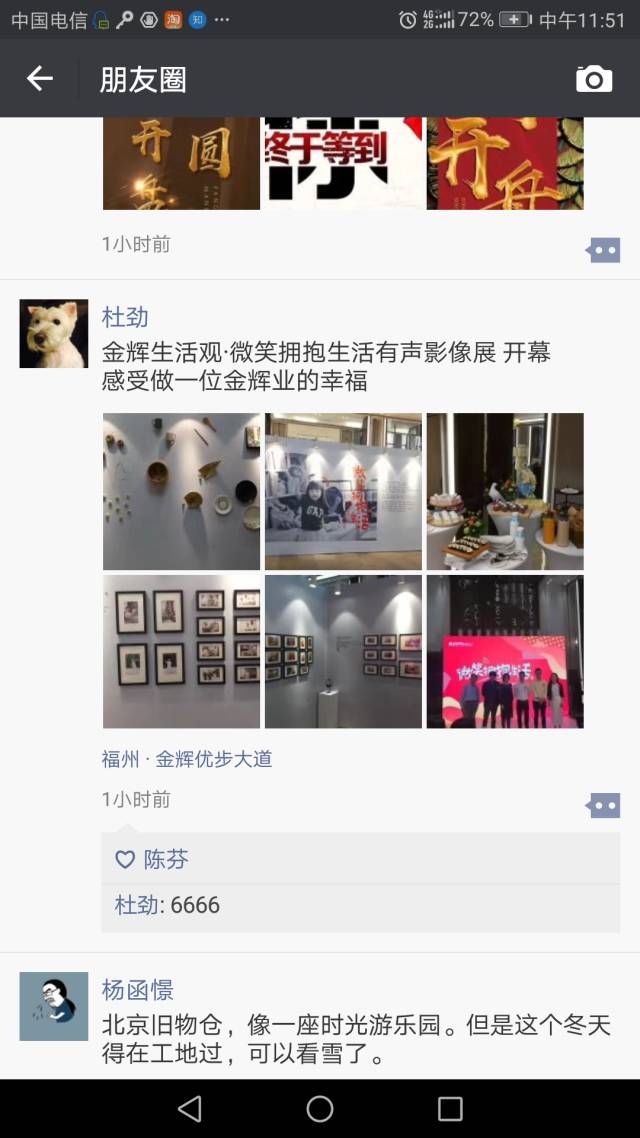Open 杜劲's photo of framed pictures

click(181, 651)
